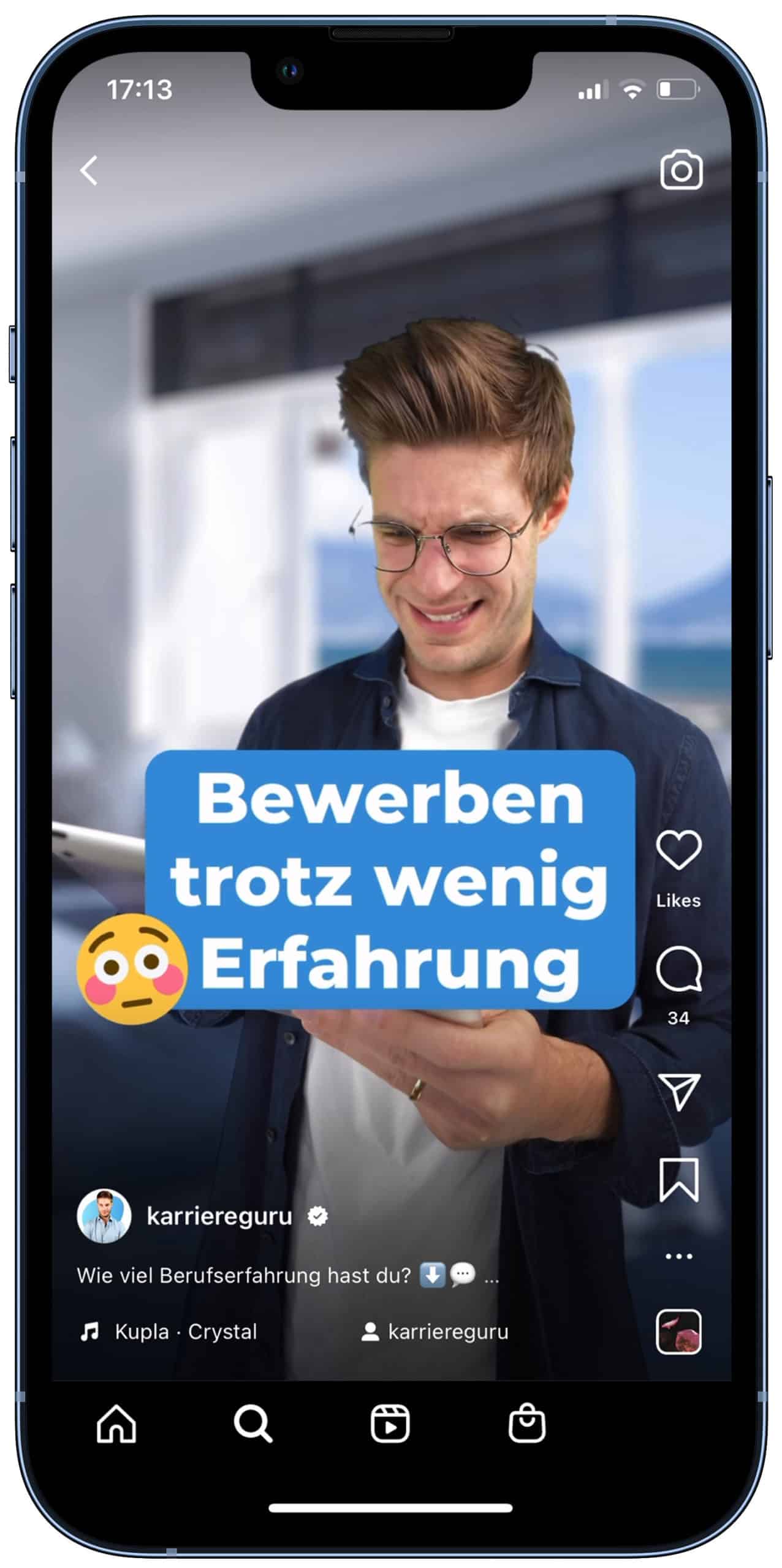Open the comments on this reel
Image resolution: width=782 pixels, height=1568 pixels.
(678, 969)
